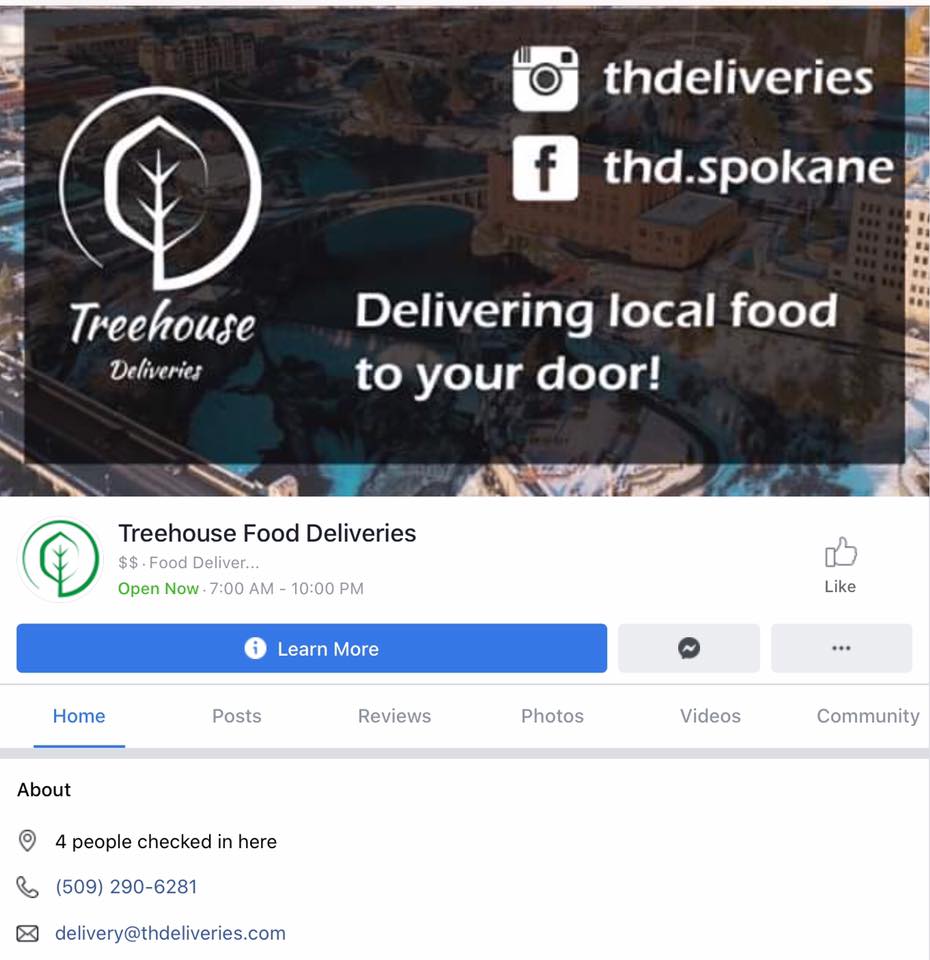Open the three-dot more options button
Viewport: 930px width, 960px height.
[841, 649]
